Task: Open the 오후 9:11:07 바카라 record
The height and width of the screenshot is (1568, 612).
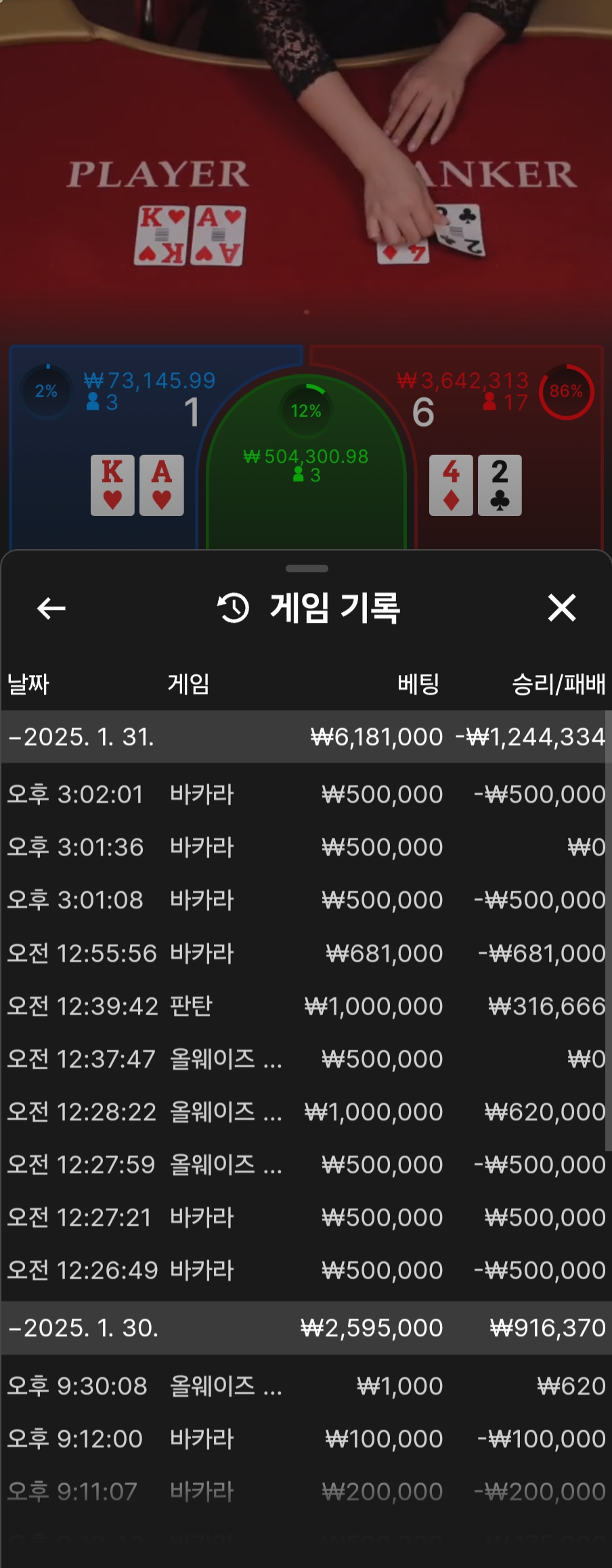Action: pyautogui.click(x=305, y=1491)
